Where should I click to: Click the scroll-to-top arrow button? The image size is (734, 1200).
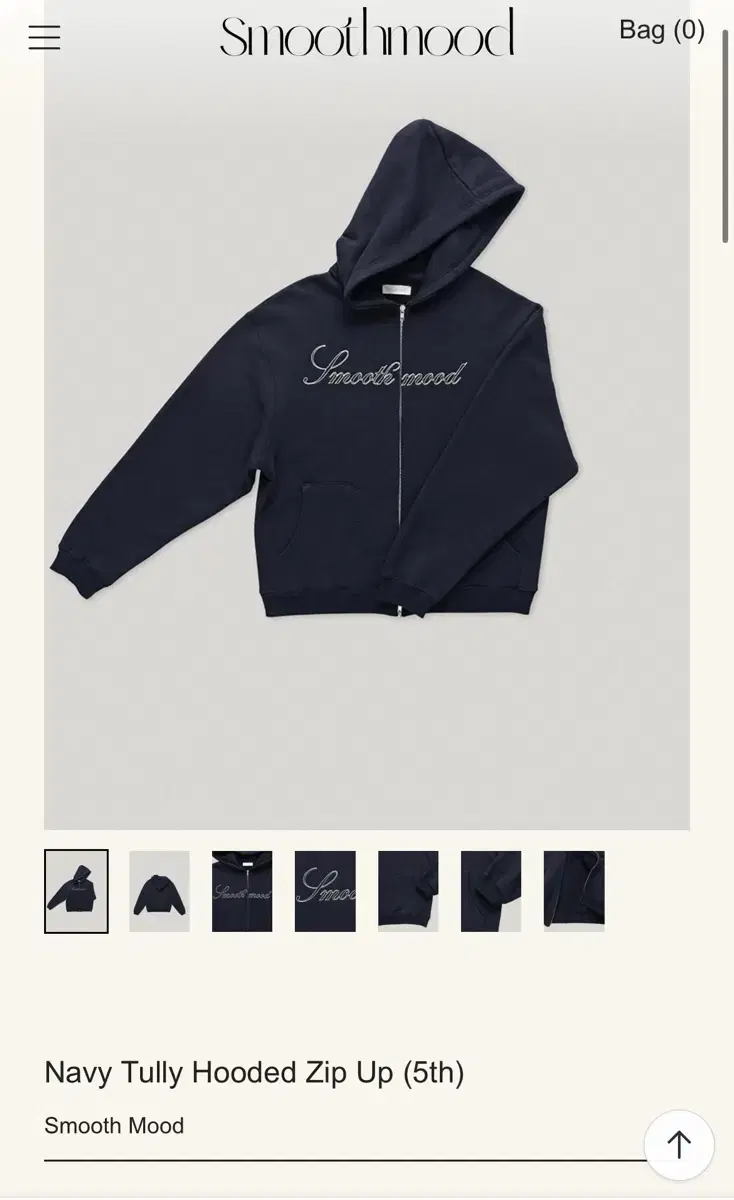(x=679, y=1145)
